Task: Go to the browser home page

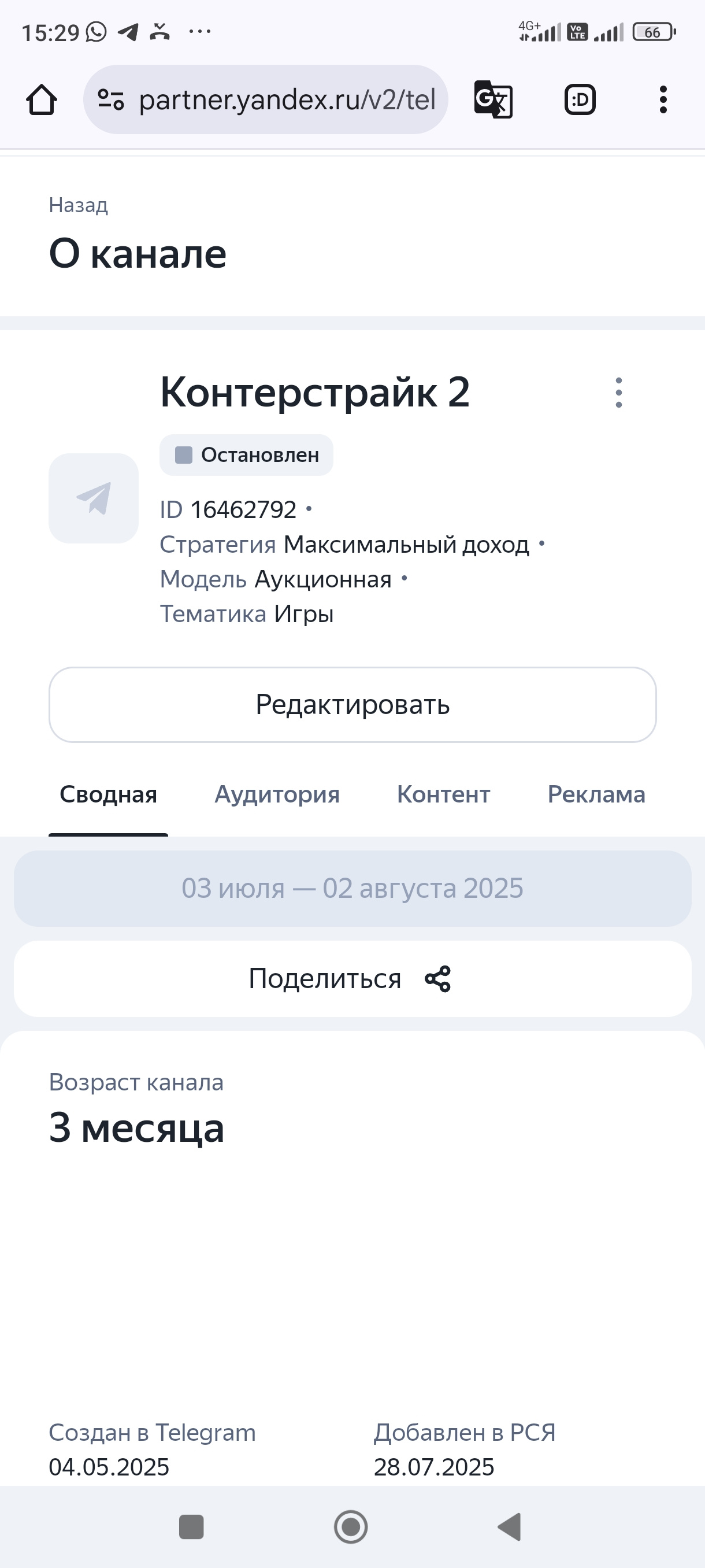Action: coord(42,100)
